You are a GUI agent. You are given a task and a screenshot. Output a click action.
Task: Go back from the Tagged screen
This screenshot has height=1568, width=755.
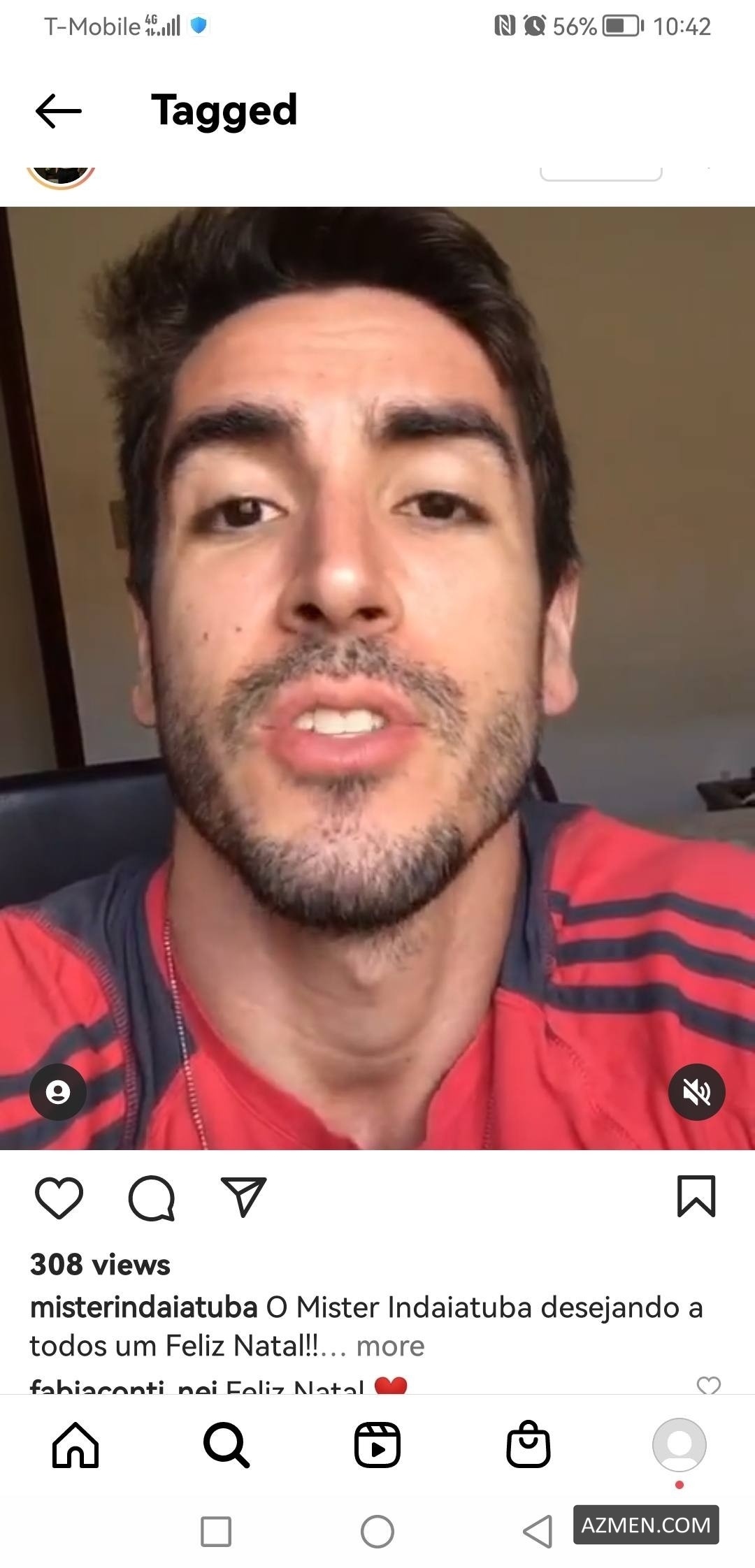[58, 110]
